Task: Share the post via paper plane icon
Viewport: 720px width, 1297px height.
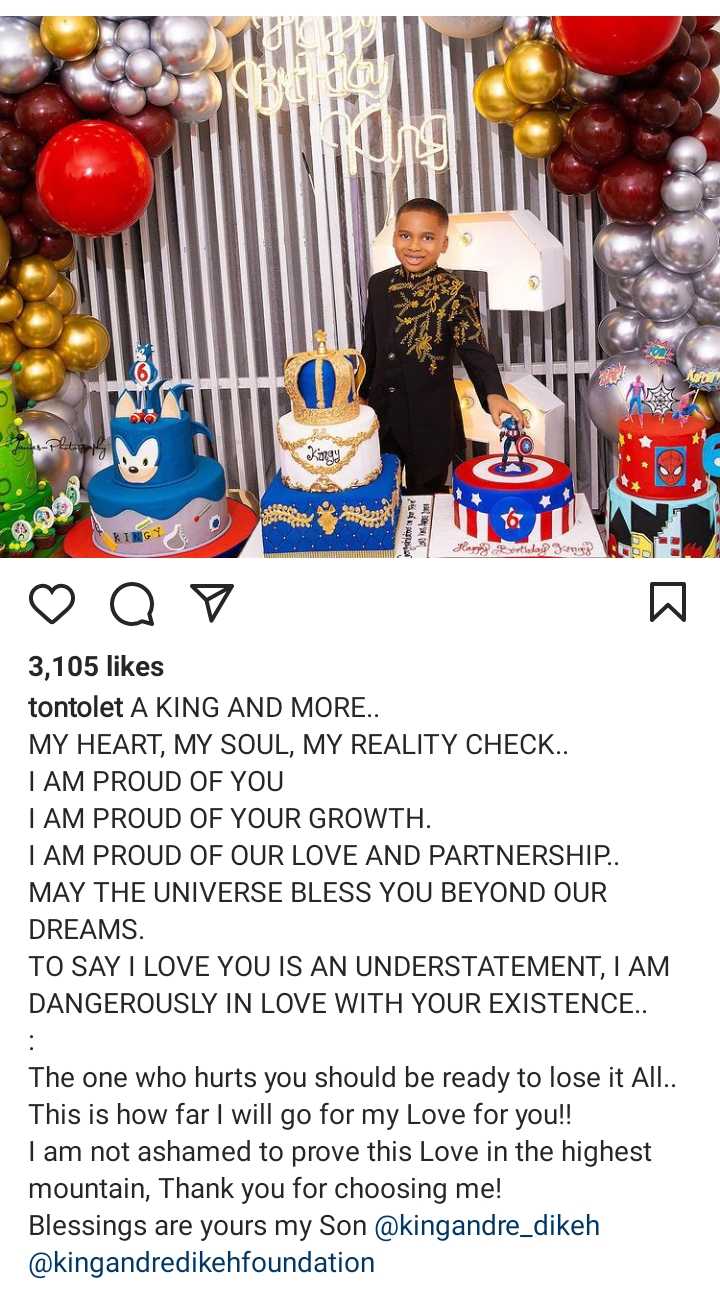Action: (212, 603)
